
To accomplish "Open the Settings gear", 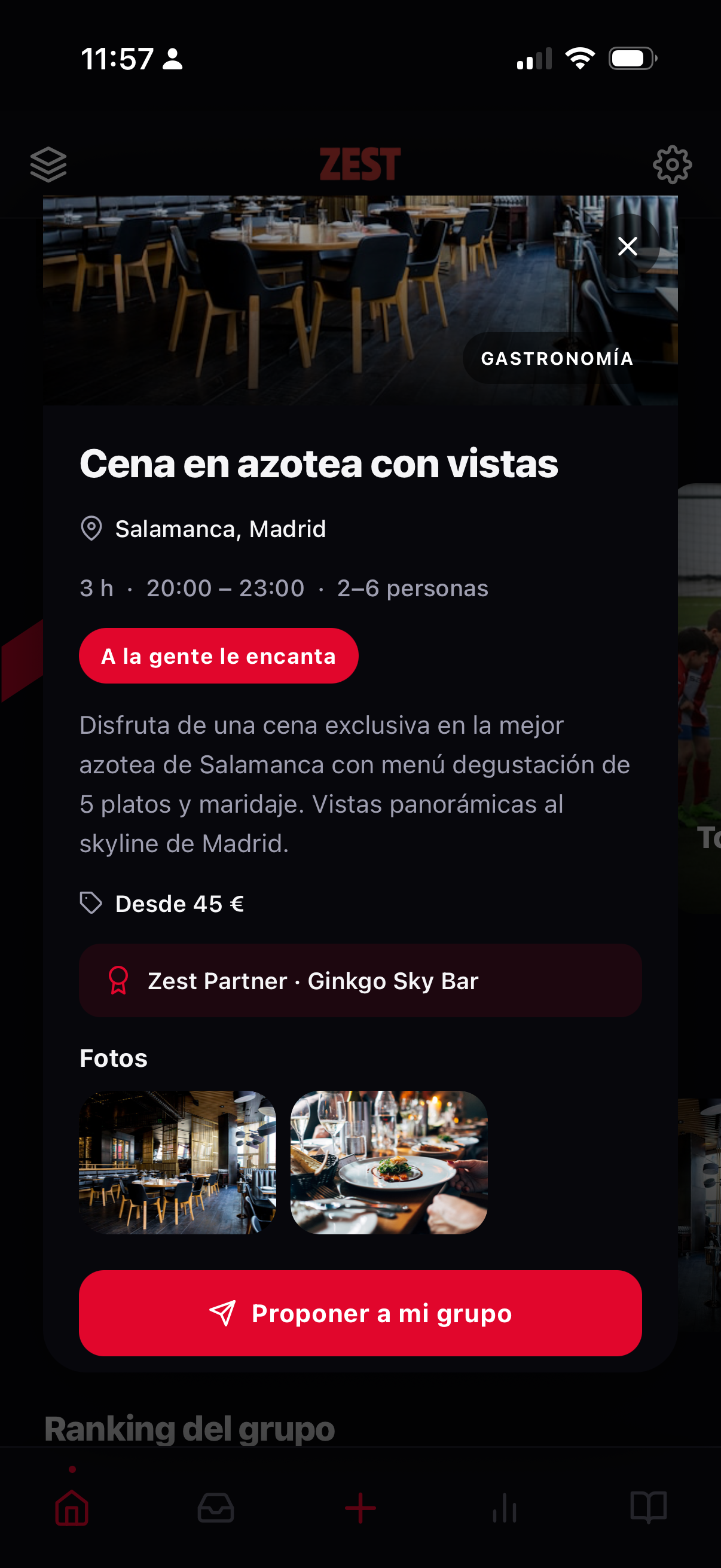I will (x=673, y=164).
